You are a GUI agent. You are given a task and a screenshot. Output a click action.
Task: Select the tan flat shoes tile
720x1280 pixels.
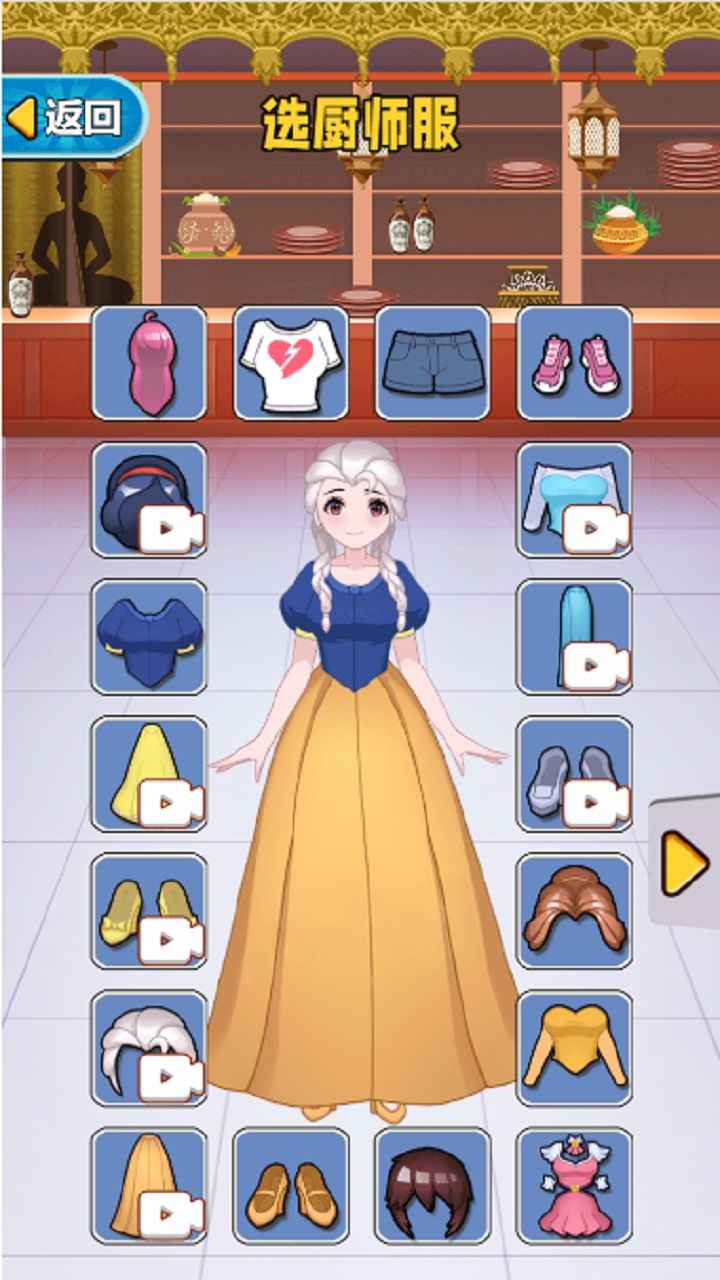click(291, 1185)
